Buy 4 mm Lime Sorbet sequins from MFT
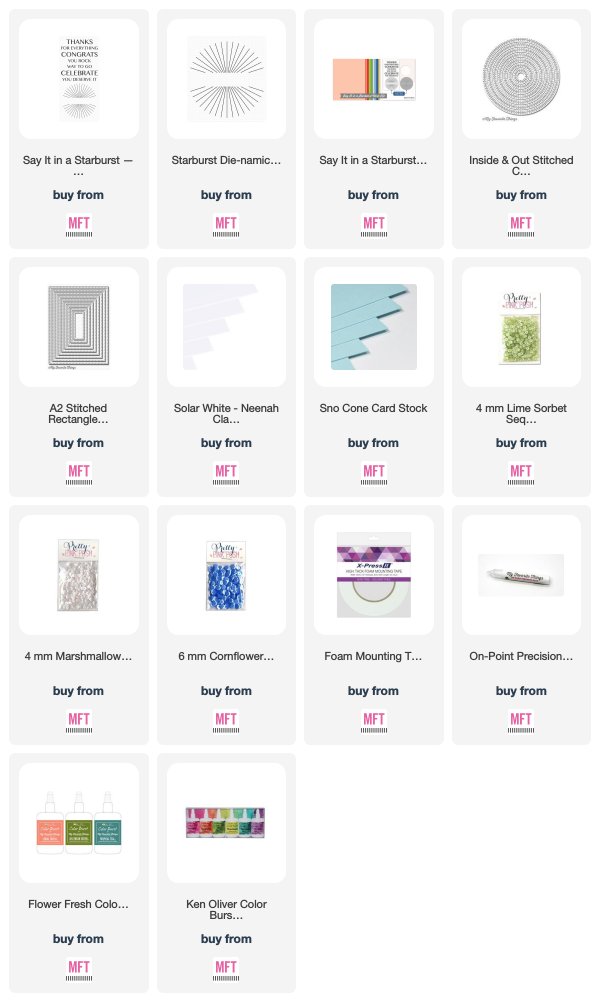 coord(521,471)
